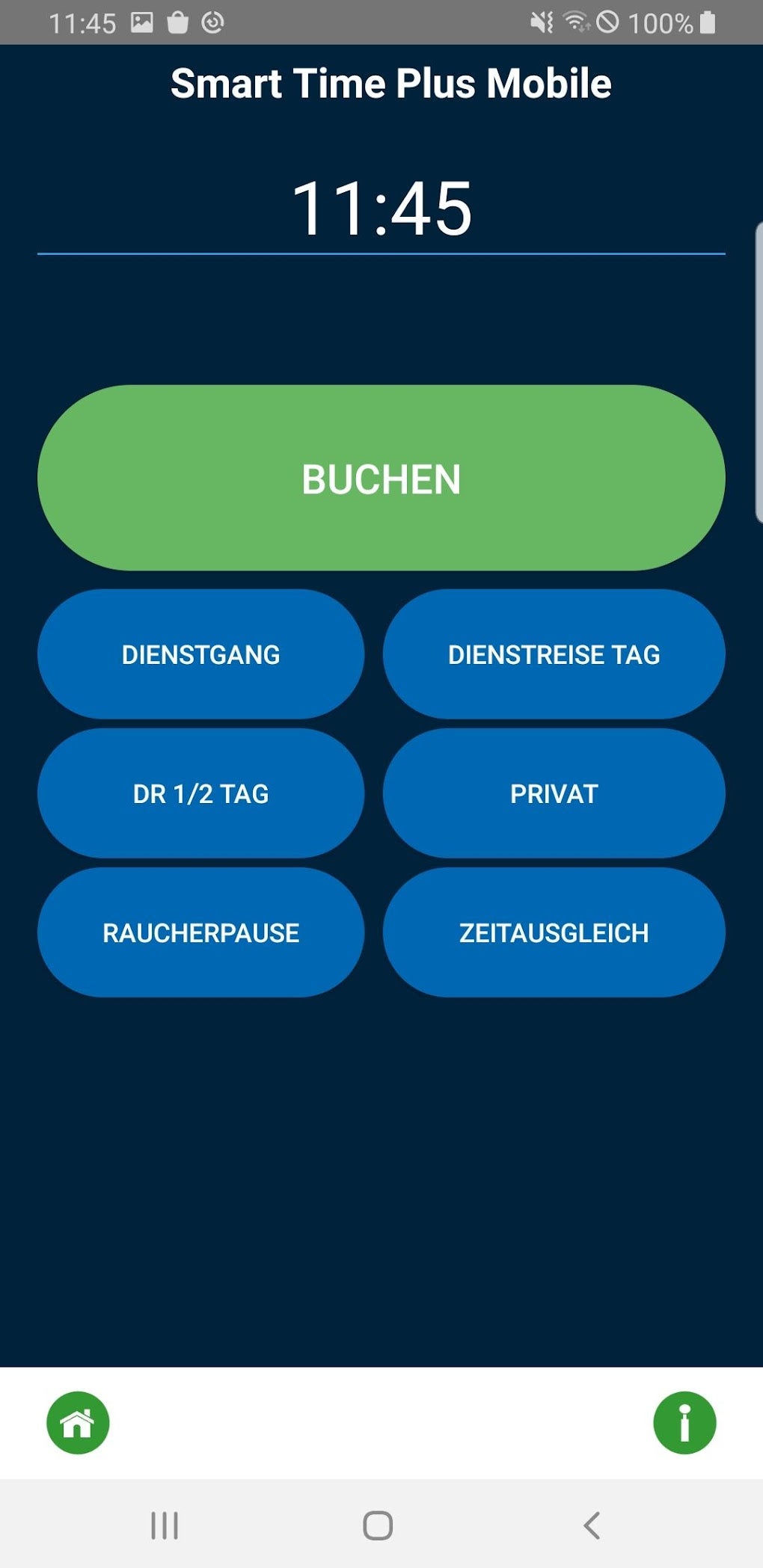
Task: Tap the Play Store icon in the status bar
Action: 180,22
